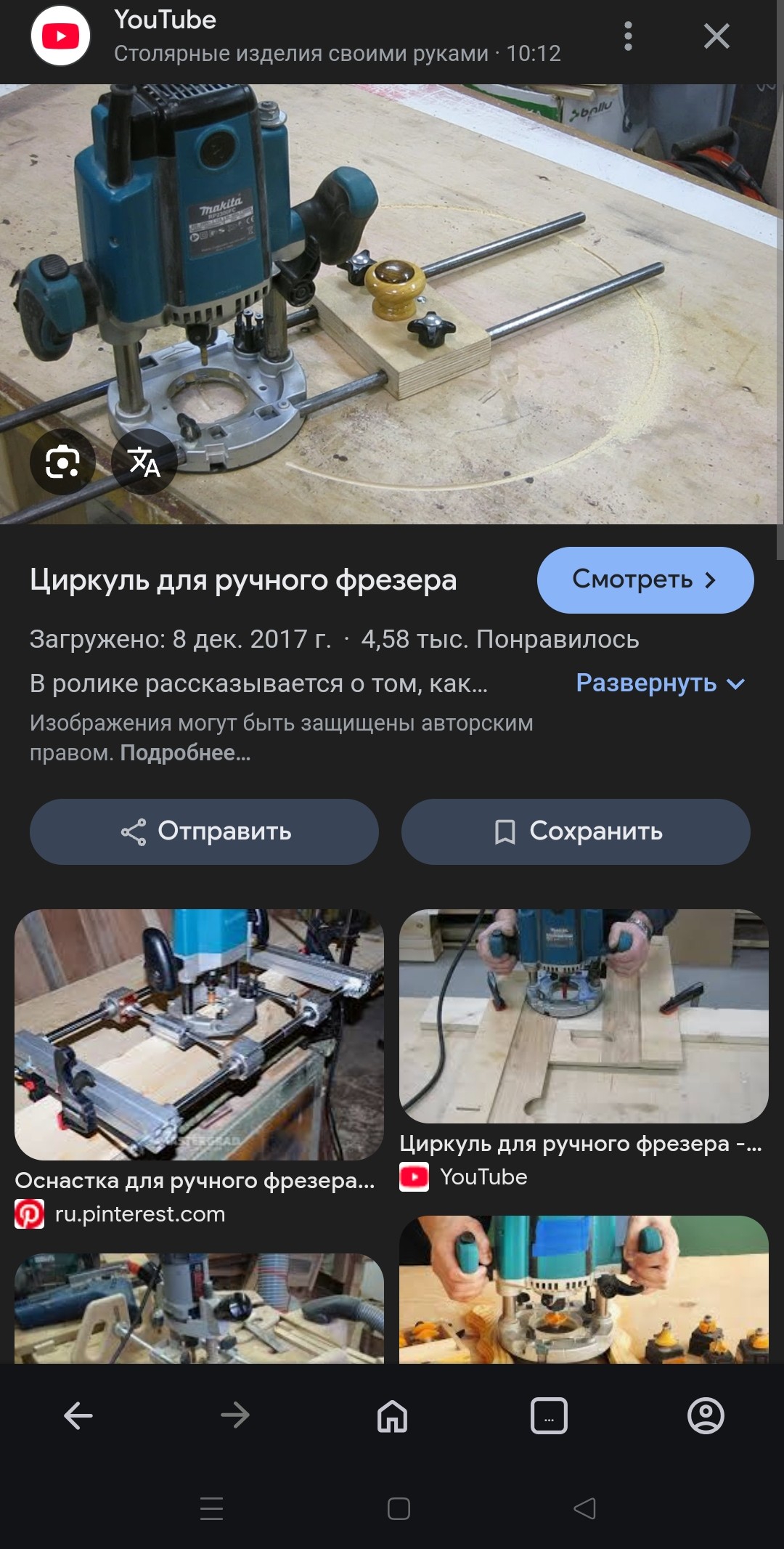Open the Подробнее copyright link
The image size is (784, 1549).
point(185,753)
